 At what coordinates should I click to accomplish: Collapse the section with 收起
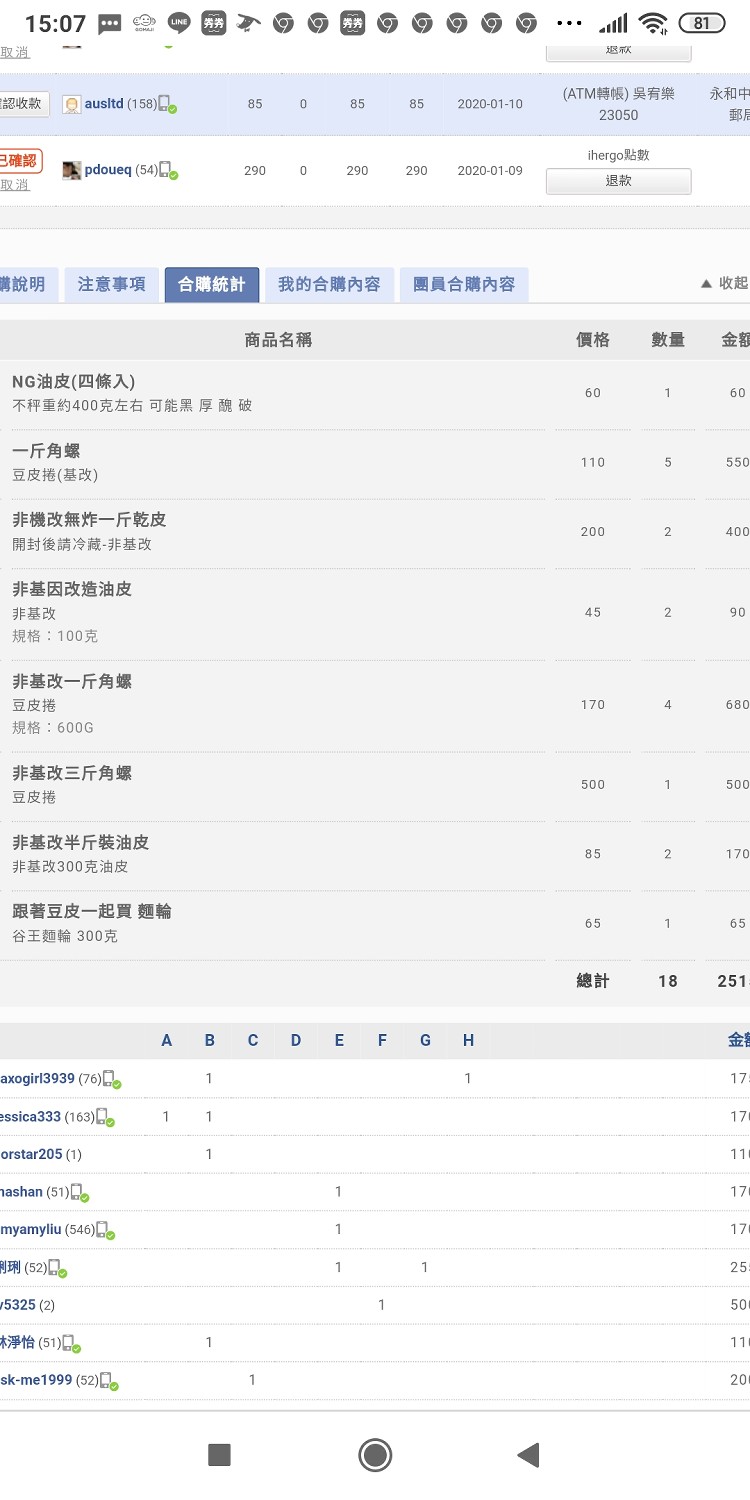[725, 283]
